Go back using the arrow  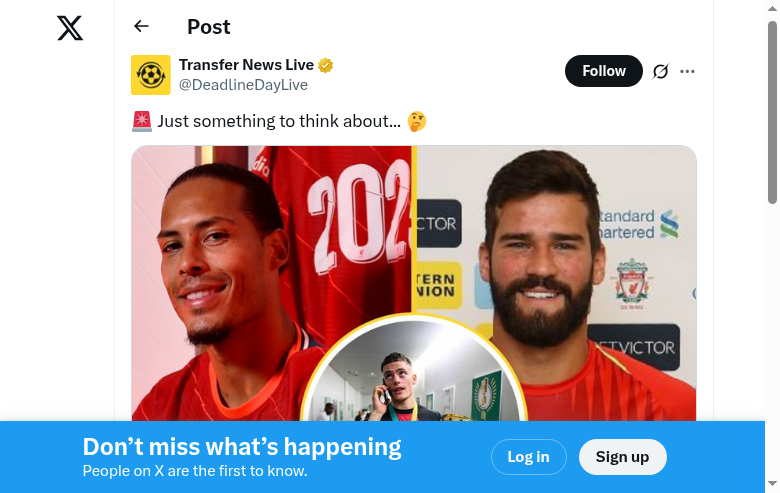coord(141,27)
